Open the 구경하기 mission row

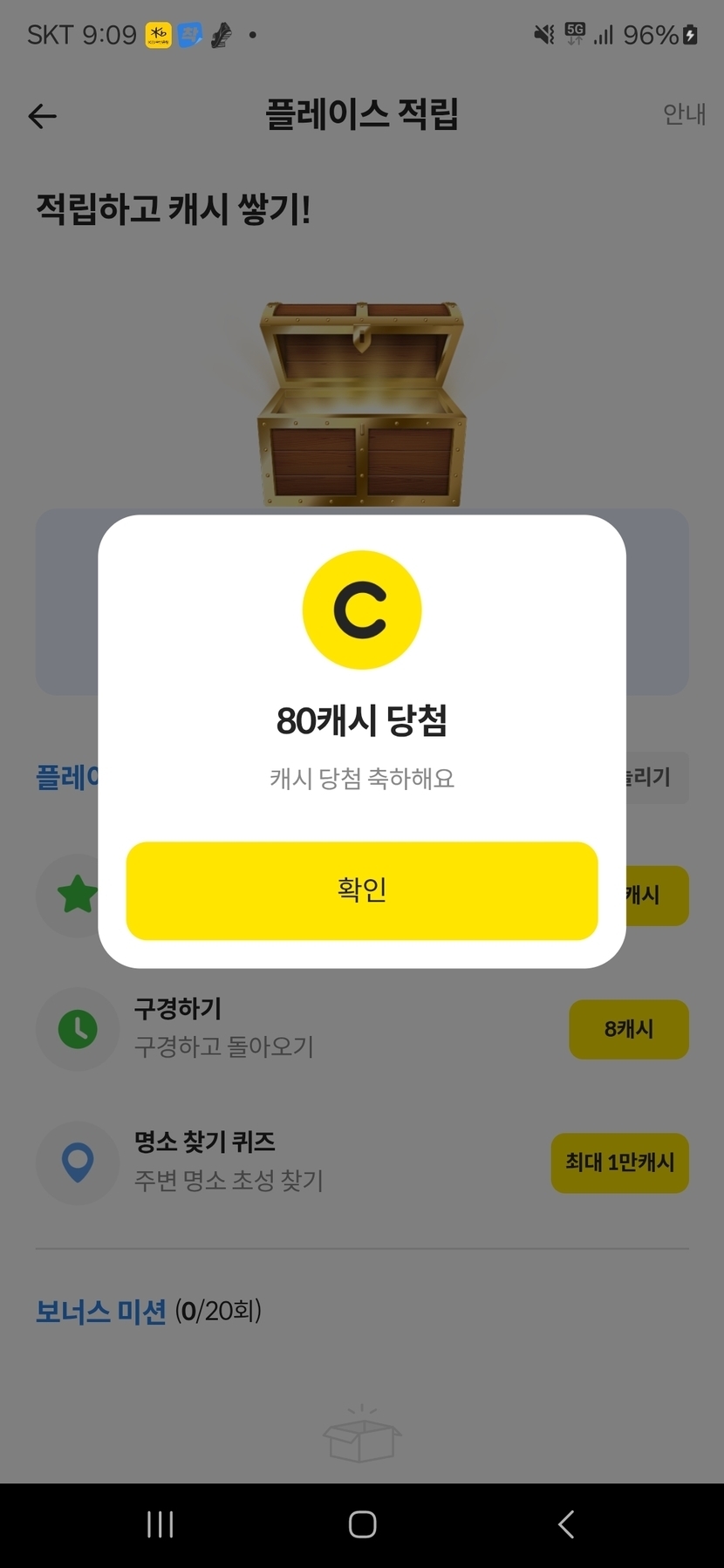[x=362, y=1029]
